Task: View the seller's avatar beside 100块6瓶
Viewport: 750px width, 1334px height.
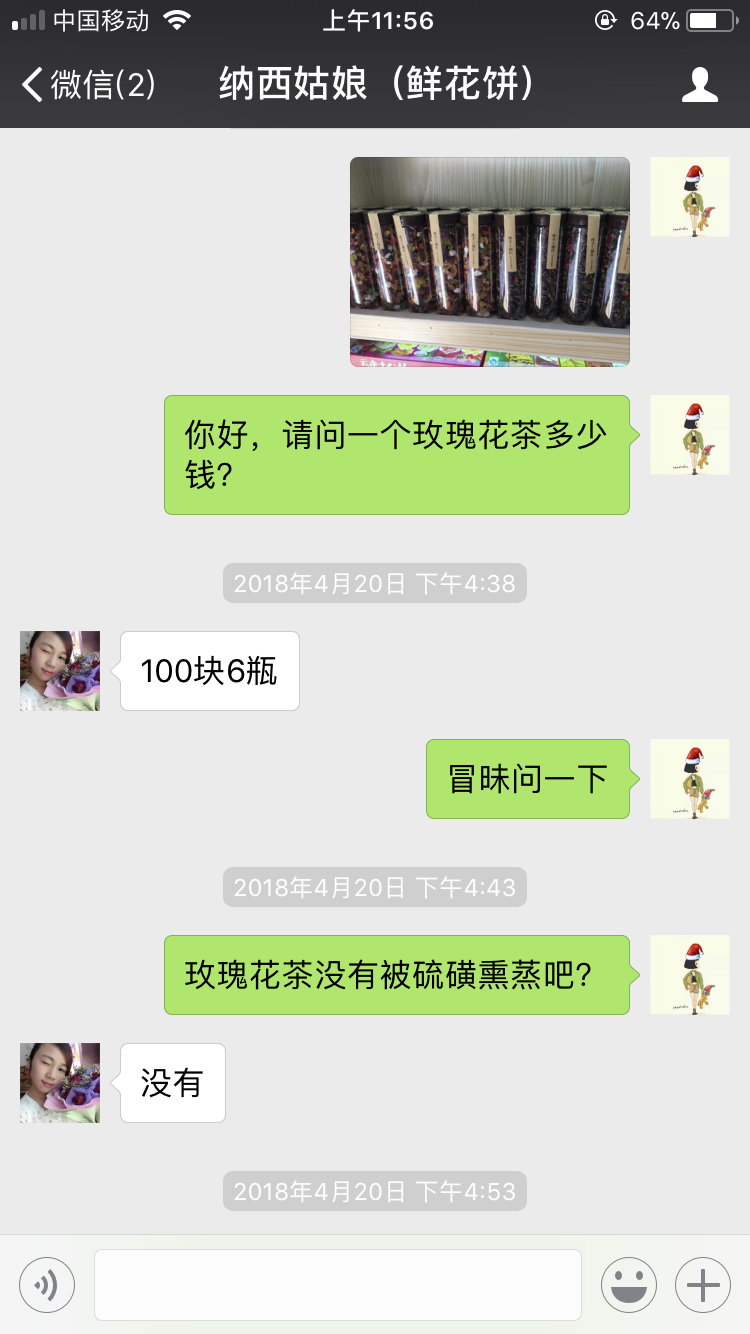Action: (x=60, y=671)
